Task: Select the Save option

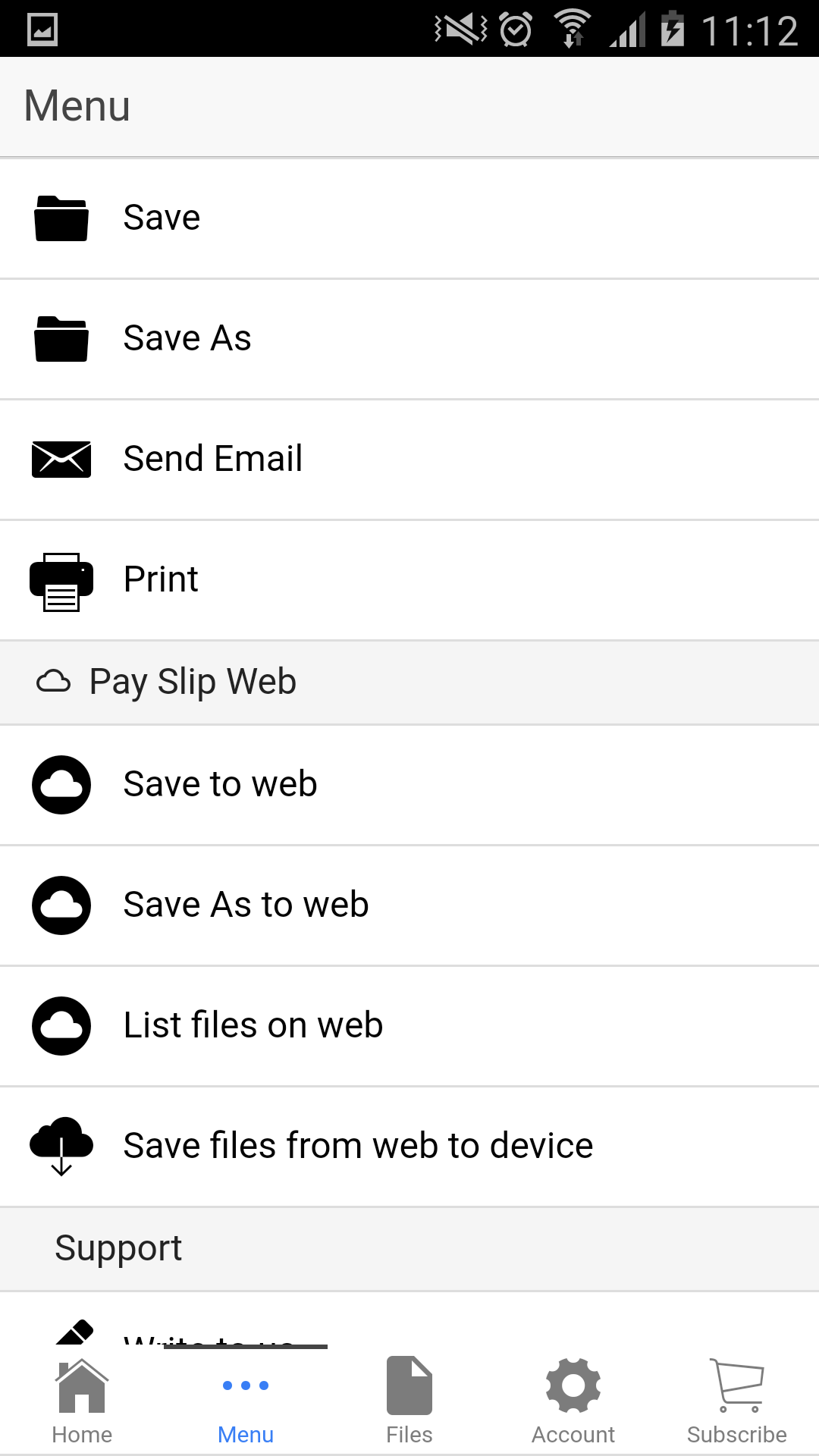Action: (x=409, y=218)
